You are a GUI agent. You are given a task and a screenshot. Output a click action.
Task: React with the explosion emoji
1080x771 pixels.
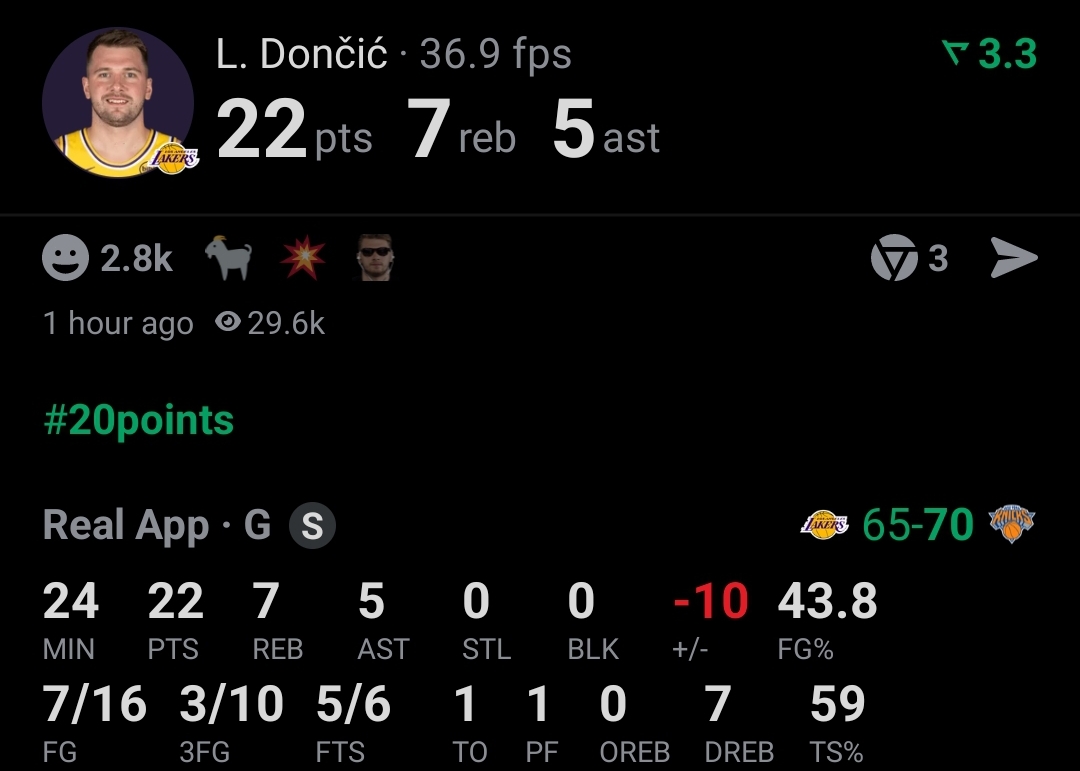click(x=303, y=259)
